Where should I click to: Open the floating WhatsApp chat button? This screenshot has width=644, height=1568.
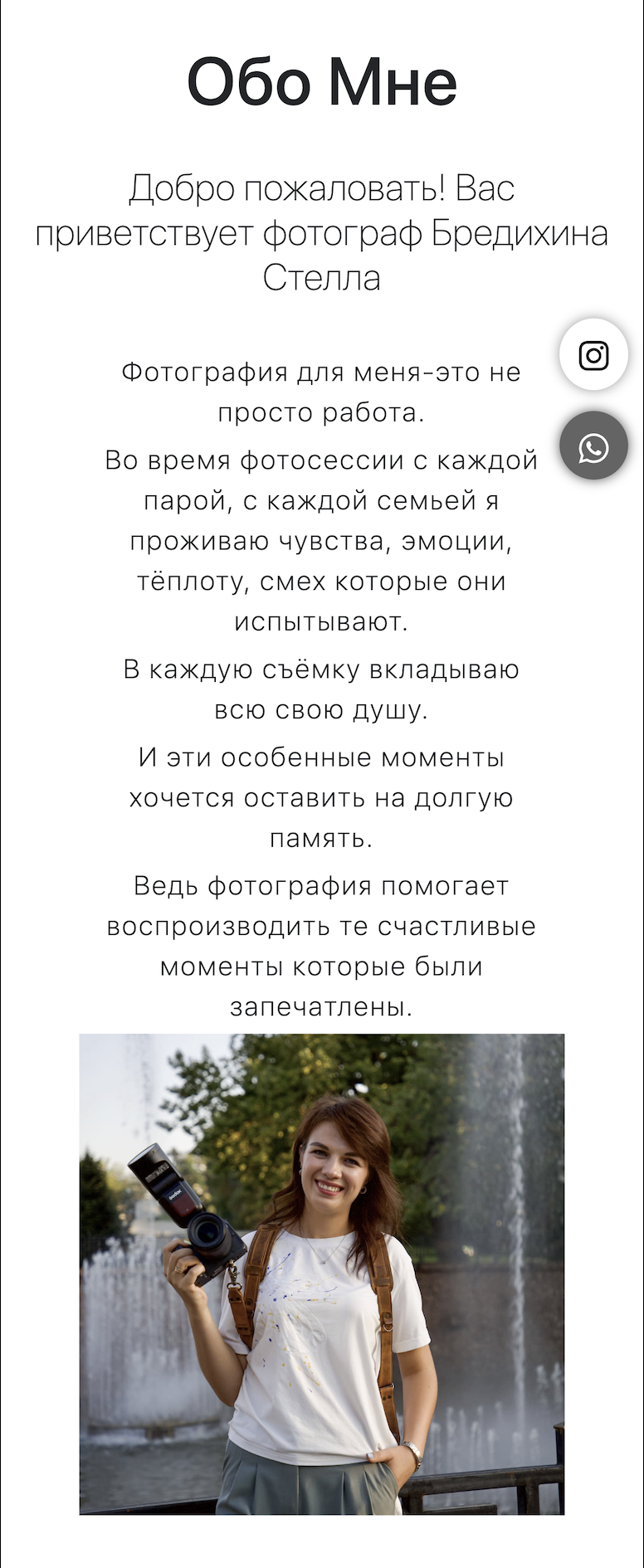pos(593,448)
